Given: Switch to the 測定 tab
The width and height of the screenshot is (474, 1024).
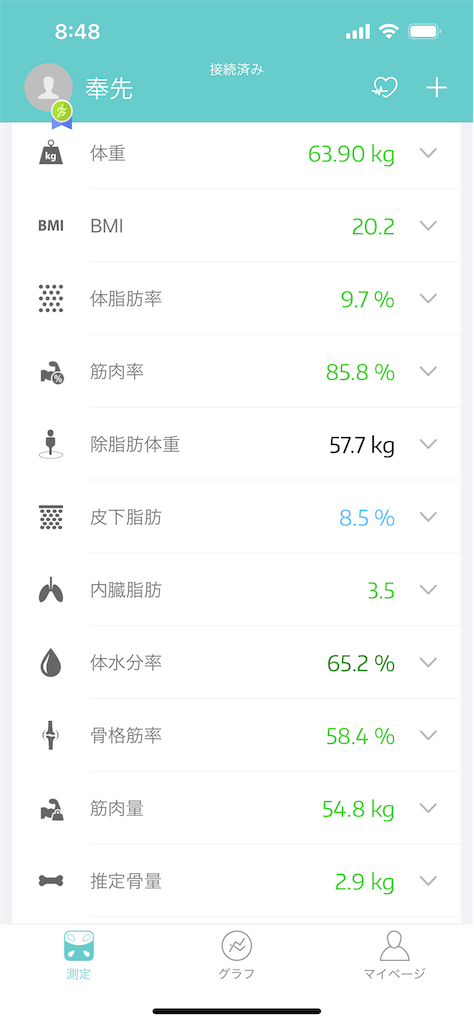Looking at the screenshot, I should click(x=78, y=955).
